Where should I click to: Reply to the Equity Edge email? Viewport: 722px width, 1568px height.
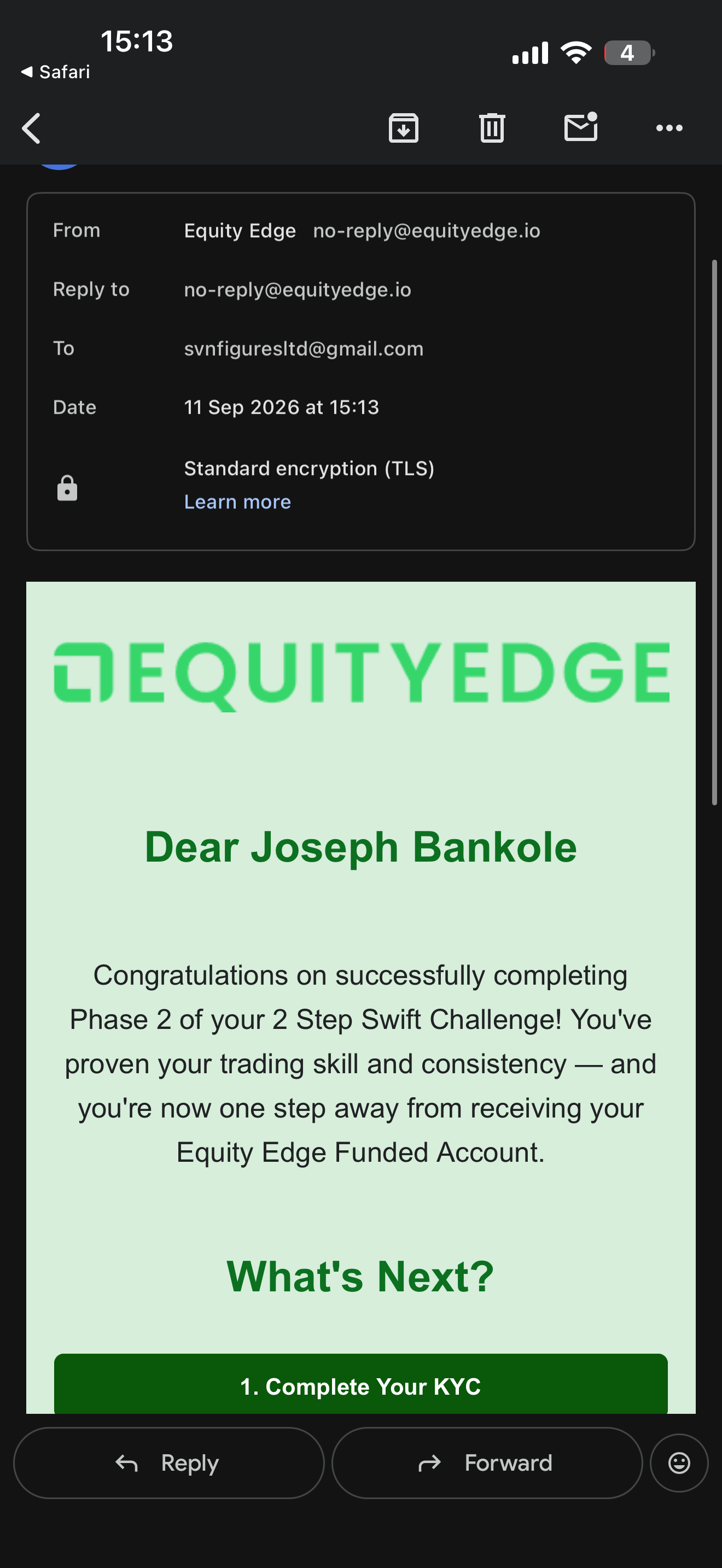[x=168, y=1462]
